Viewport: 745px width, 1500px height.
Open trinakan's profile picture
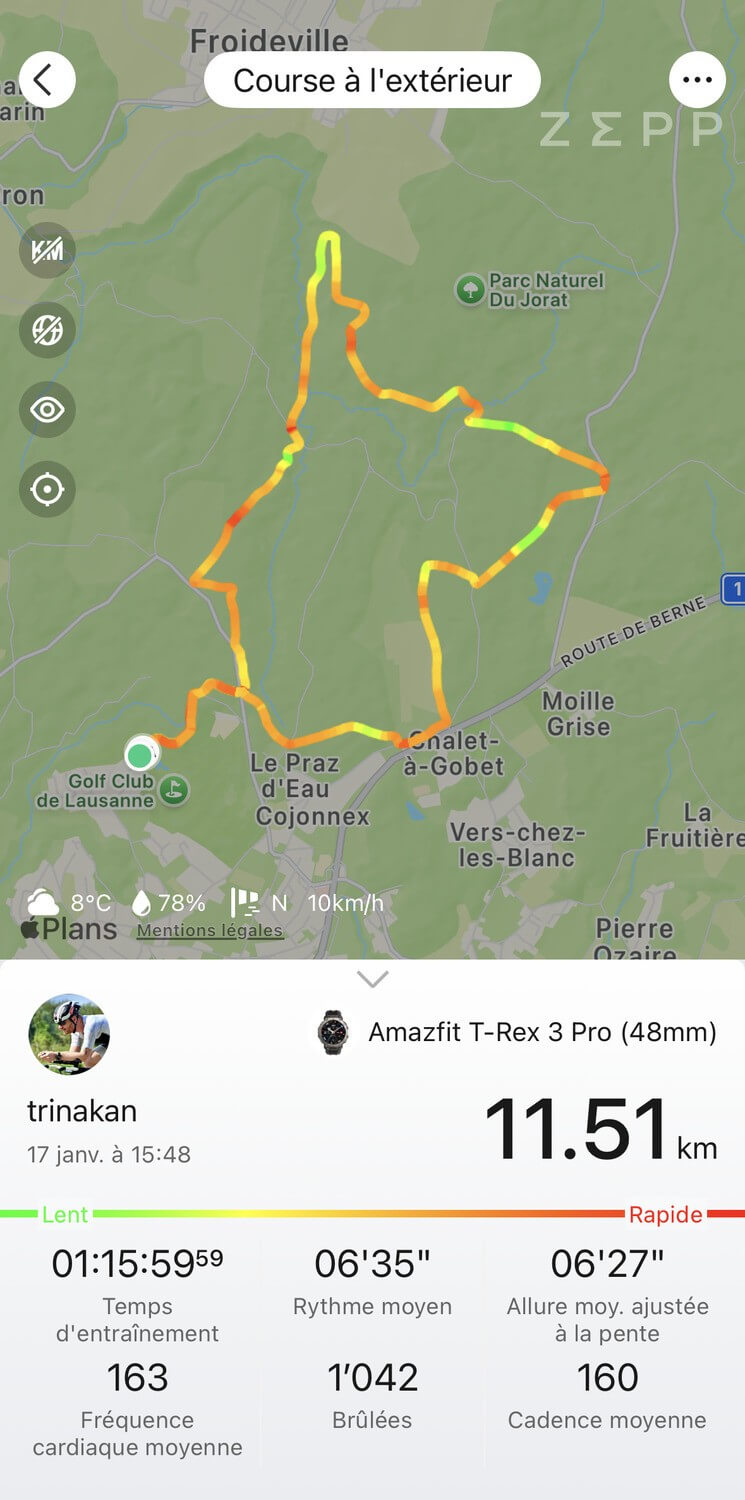click(x=69, y=1034)
